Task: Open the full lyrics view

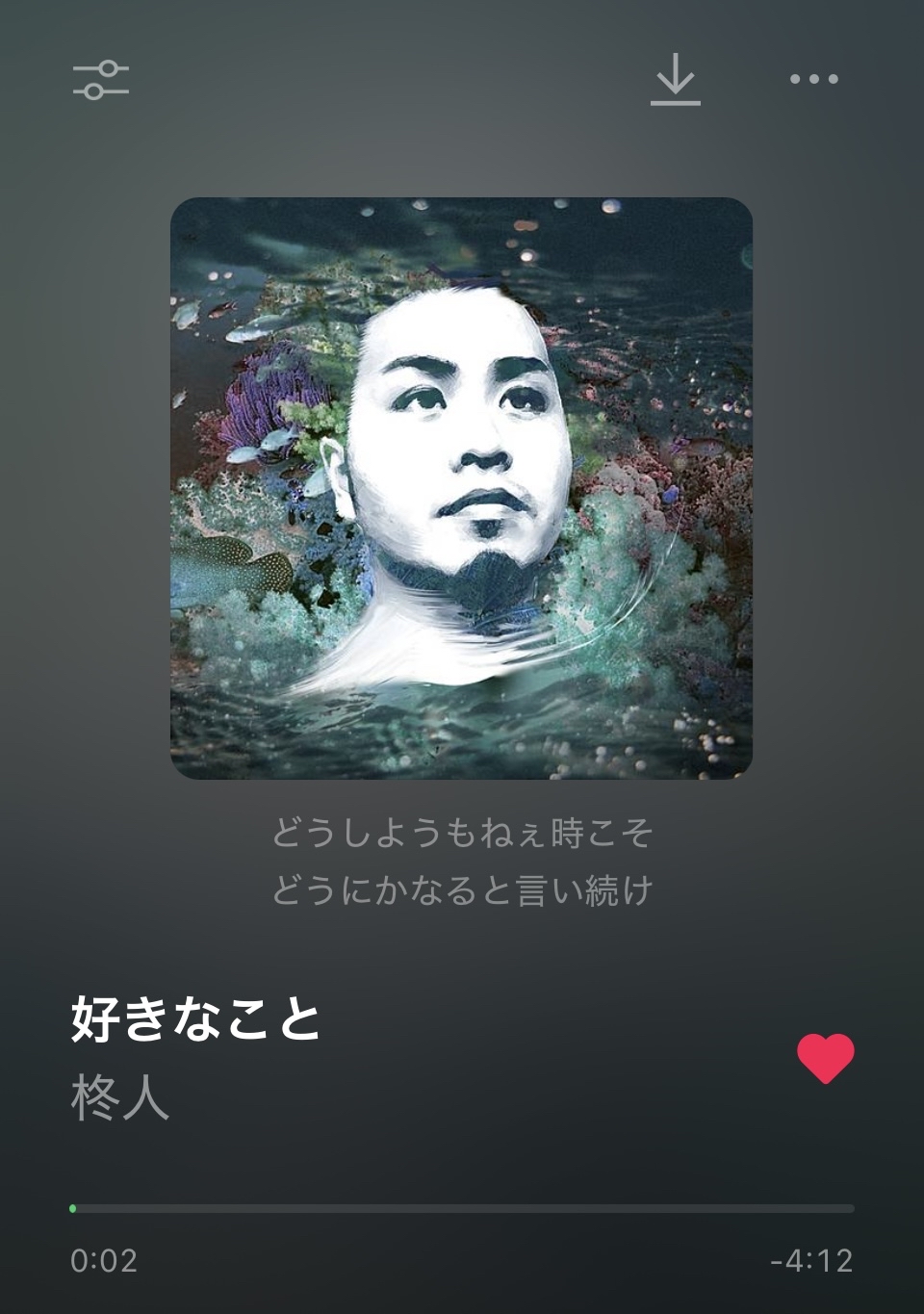Action: (x=462, y=862)
